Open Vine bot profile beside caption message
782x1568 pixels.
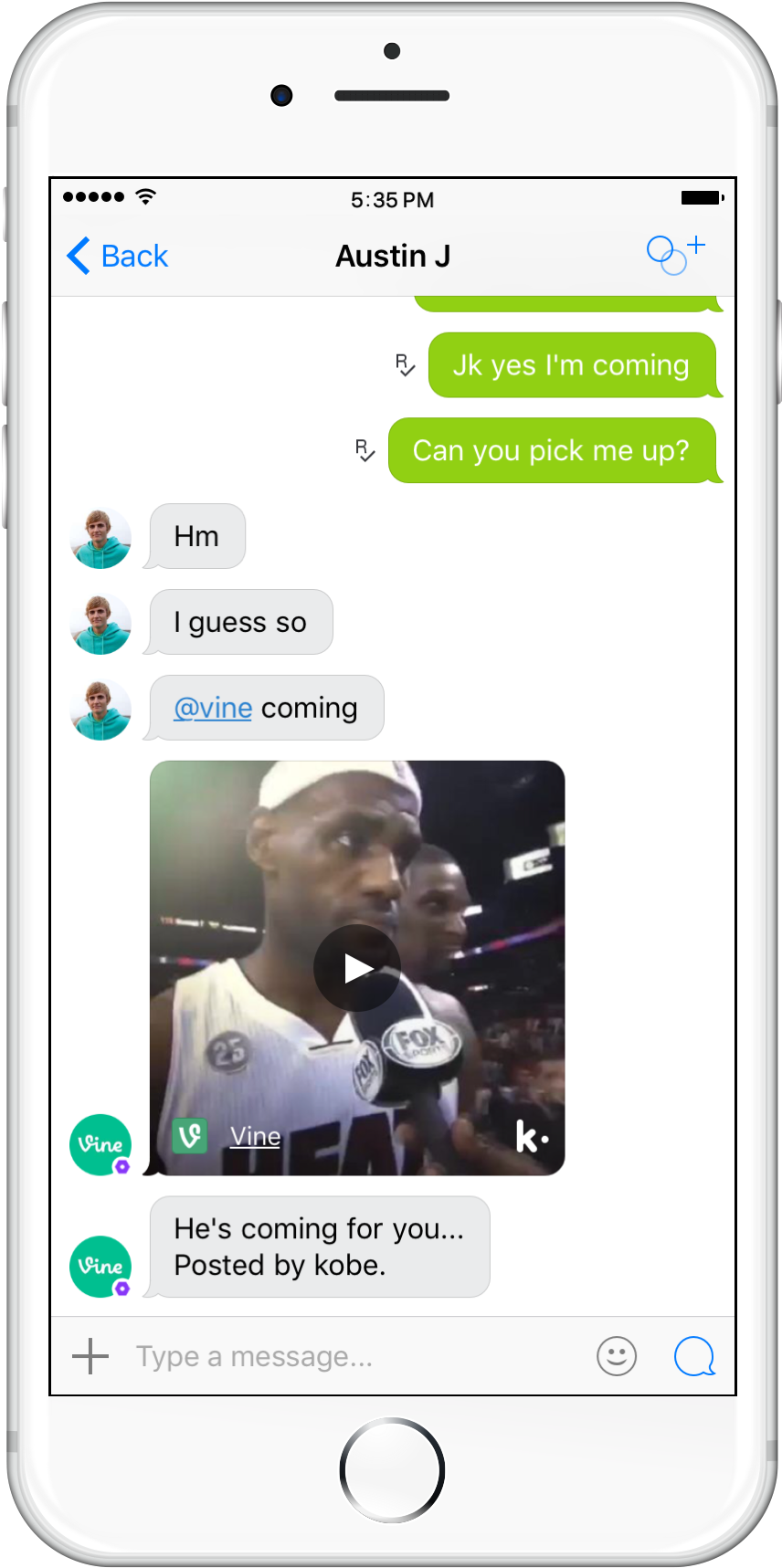[100, 1267]
